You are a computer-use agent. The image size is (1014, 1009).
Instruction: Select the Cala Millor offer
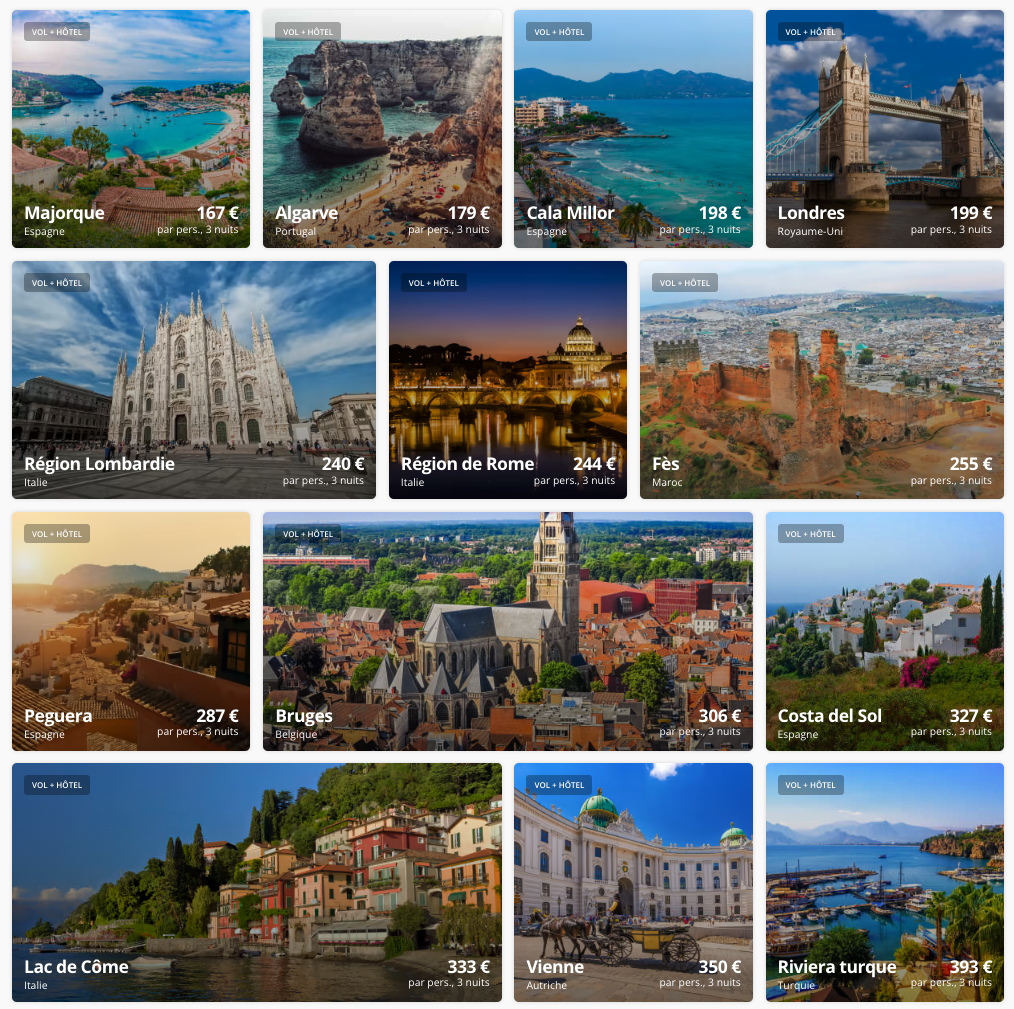633,129
